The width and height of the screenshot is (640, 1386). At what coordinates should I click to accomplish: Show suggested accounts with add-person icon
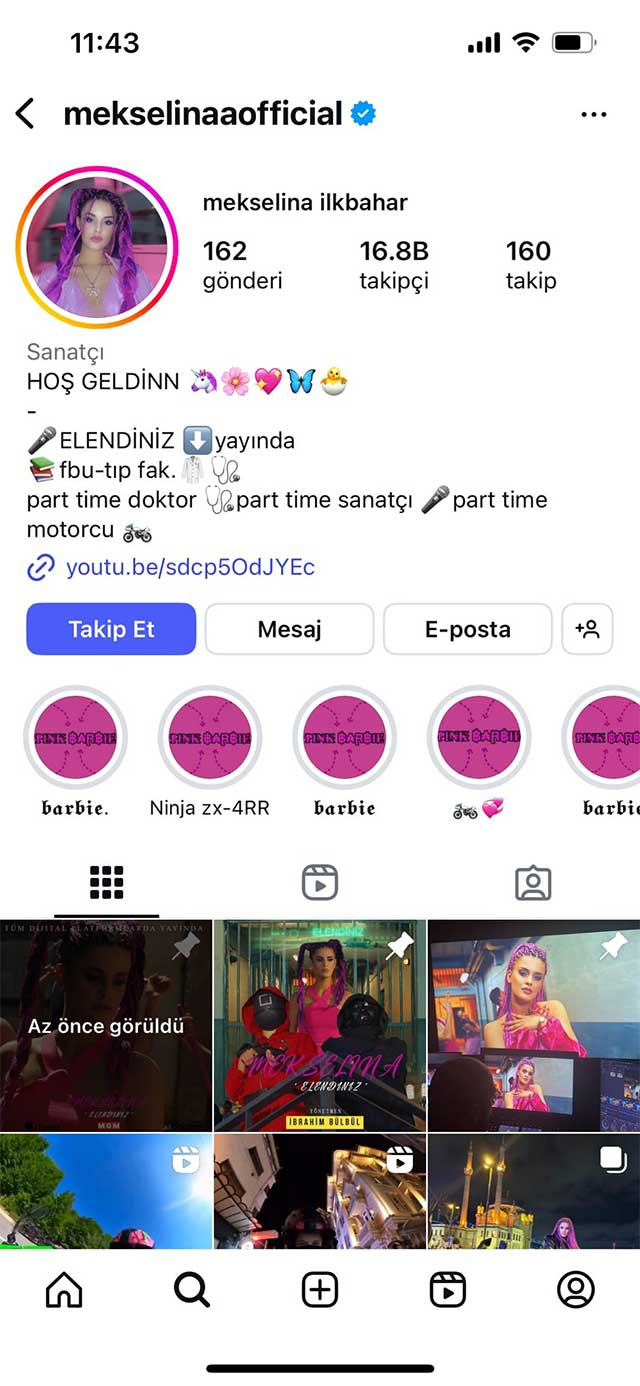coord(587,629)
